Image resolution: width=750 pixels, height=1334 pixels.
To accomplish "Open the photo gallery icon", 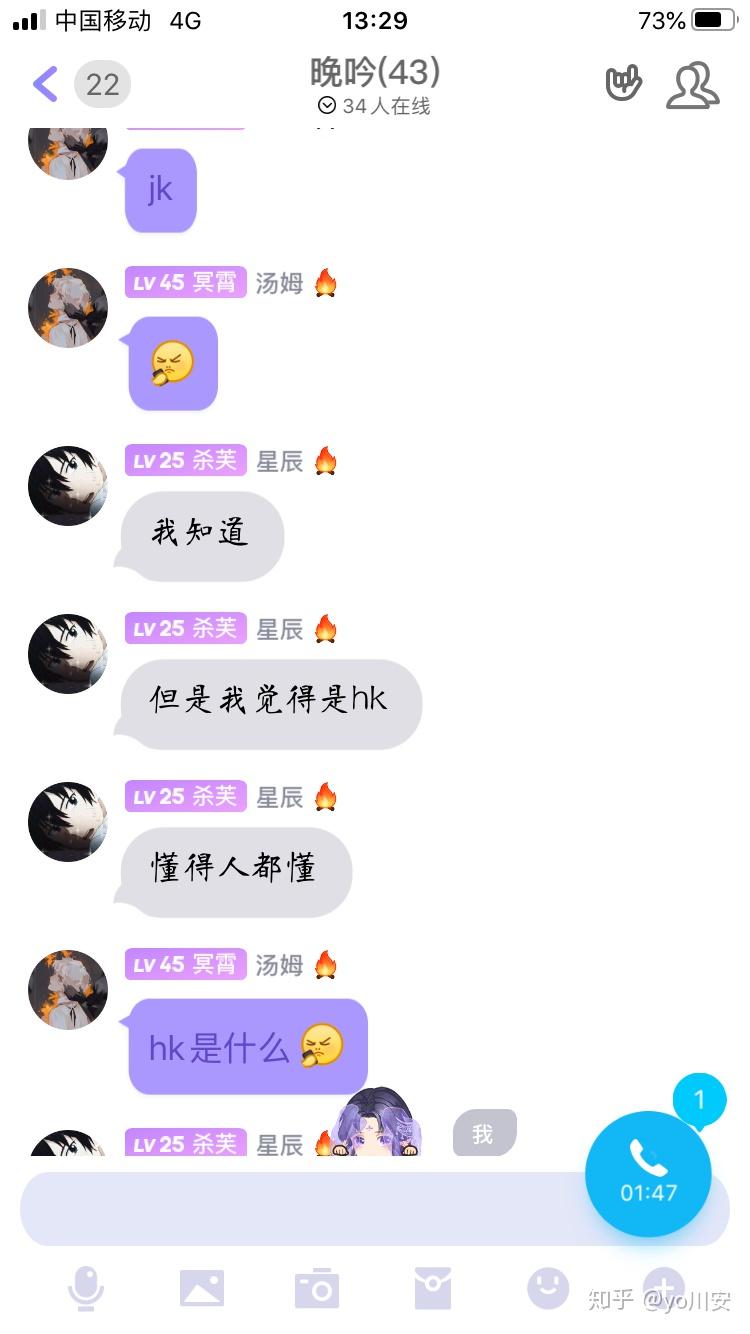I will point(202,1288).
